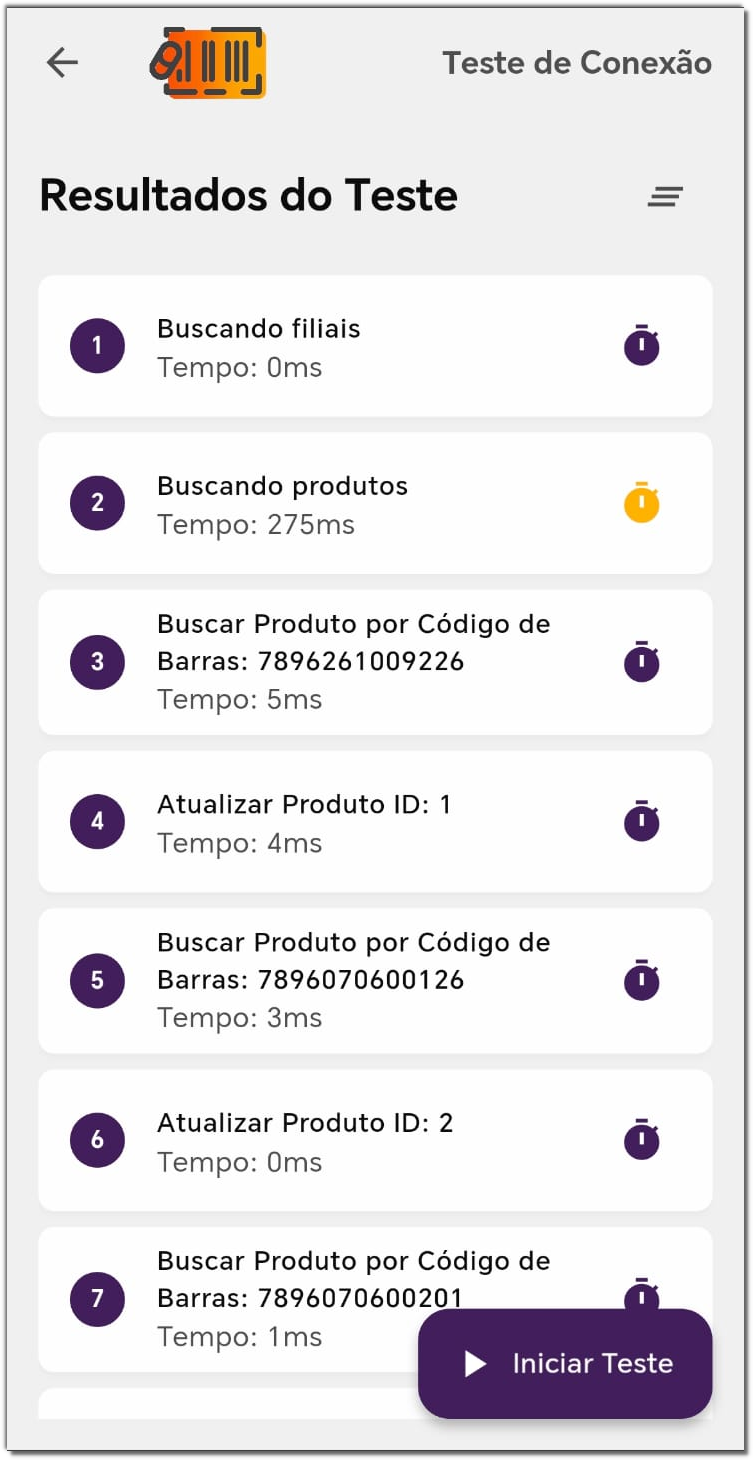
Task: Select the Buscando produtos result card
Action: click(375, 503)
